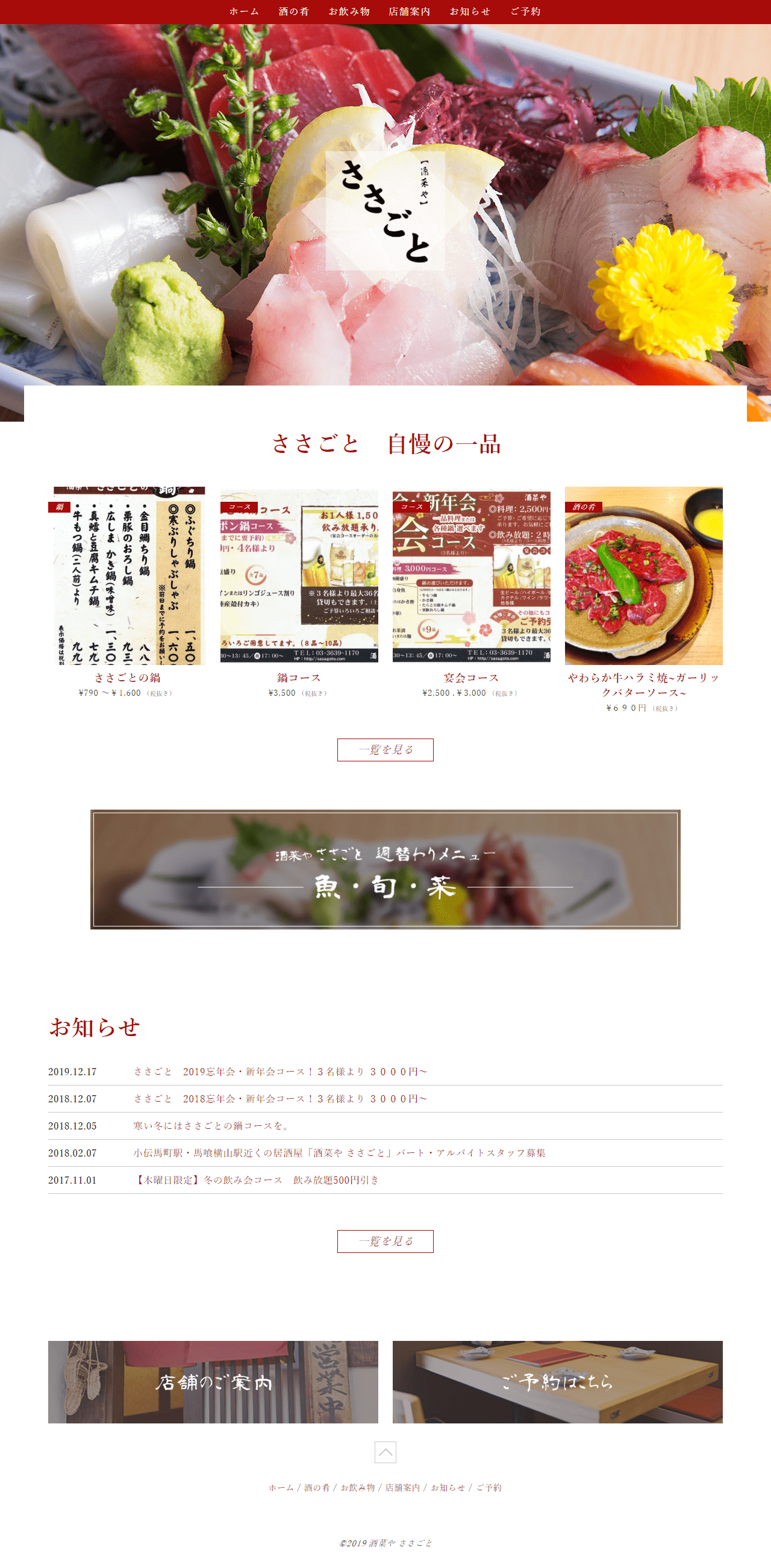Image resolution: width=771 pixels, height=1568 pixels.
Task: Open お飲み物 in the top menu
Action: tap(349, 11)
